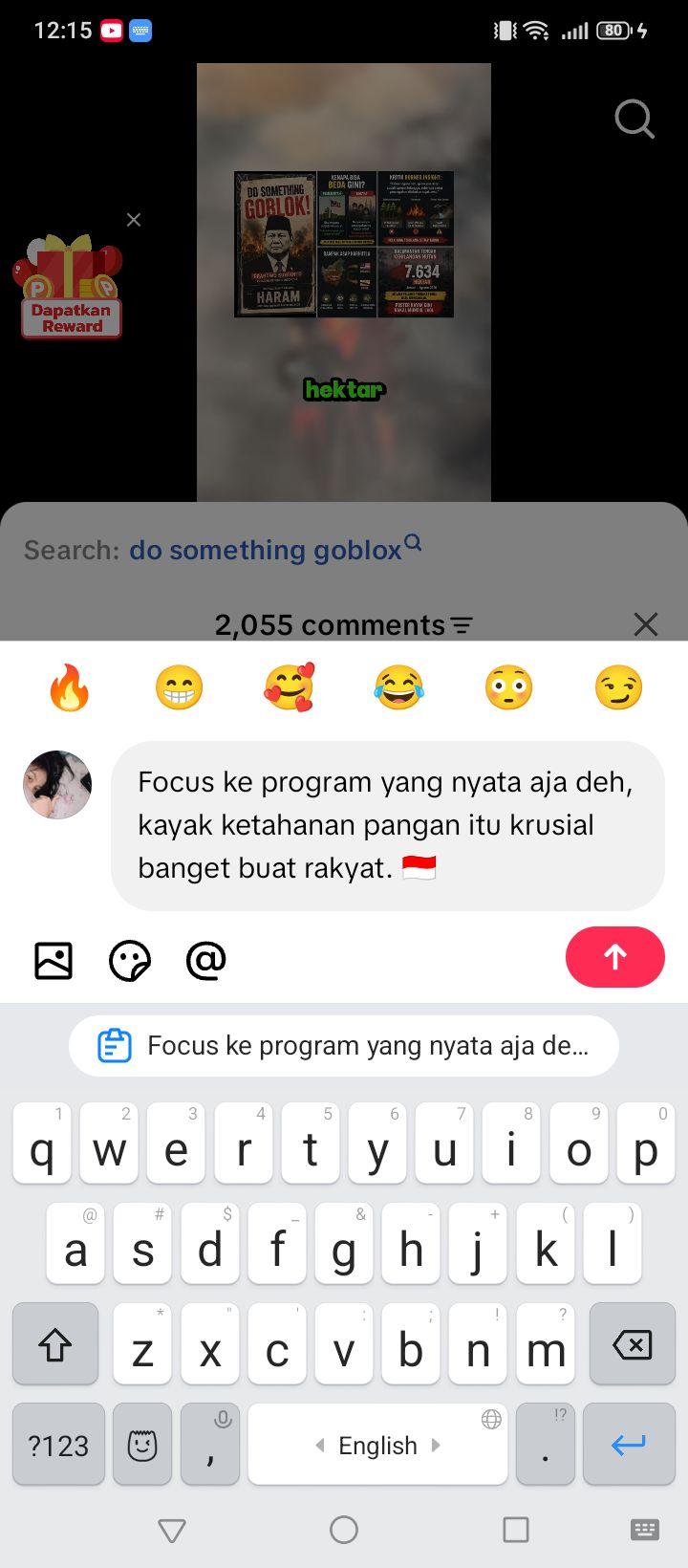The width and height of the screenshot is (688, 1568).
Task: Open the sticker picker
Action: (x=130, y=960)
